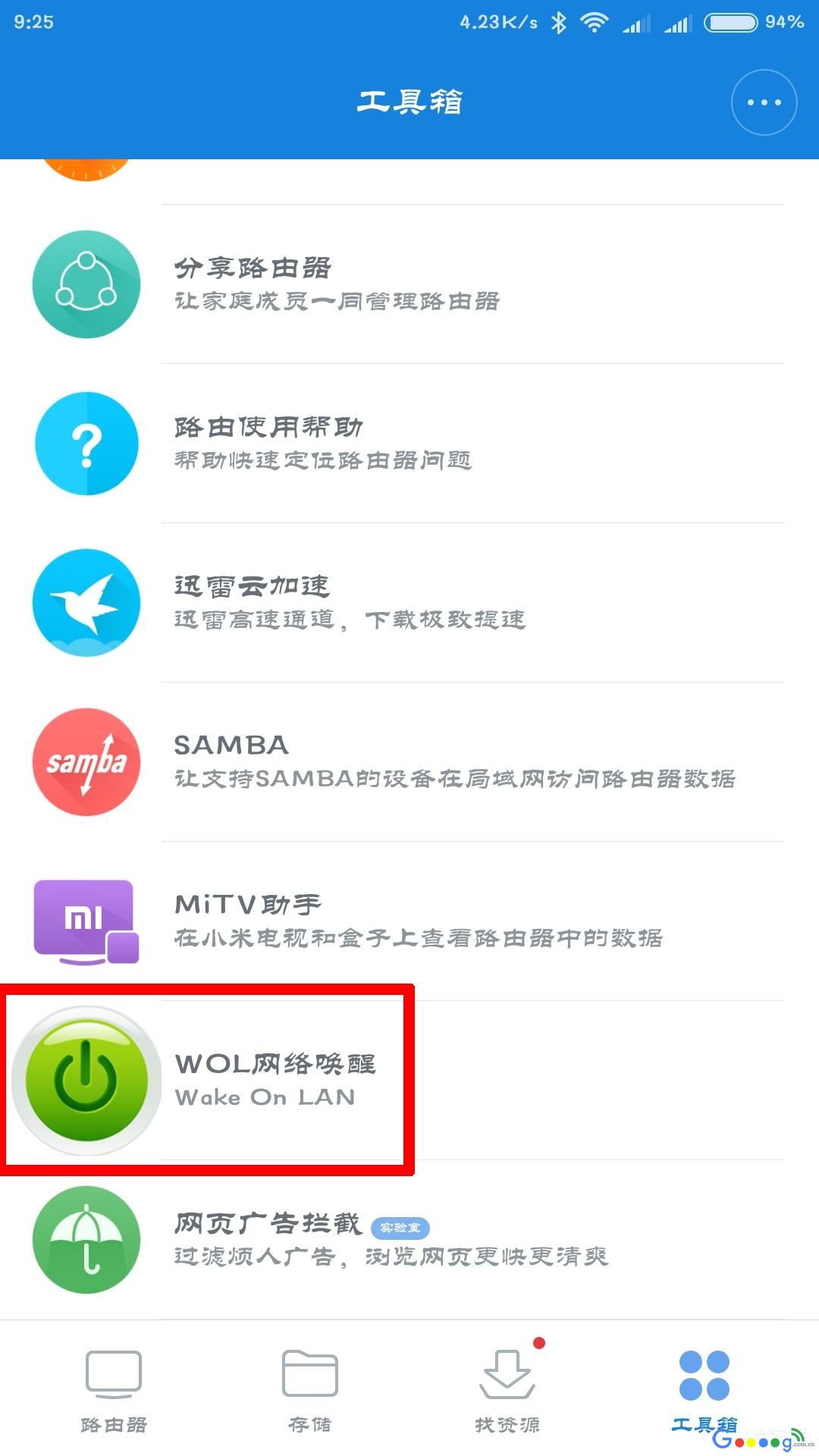Viewport: 819px width, 1456px height.
Task: Open the three-dot overflow menu
Action: point(764,102)
